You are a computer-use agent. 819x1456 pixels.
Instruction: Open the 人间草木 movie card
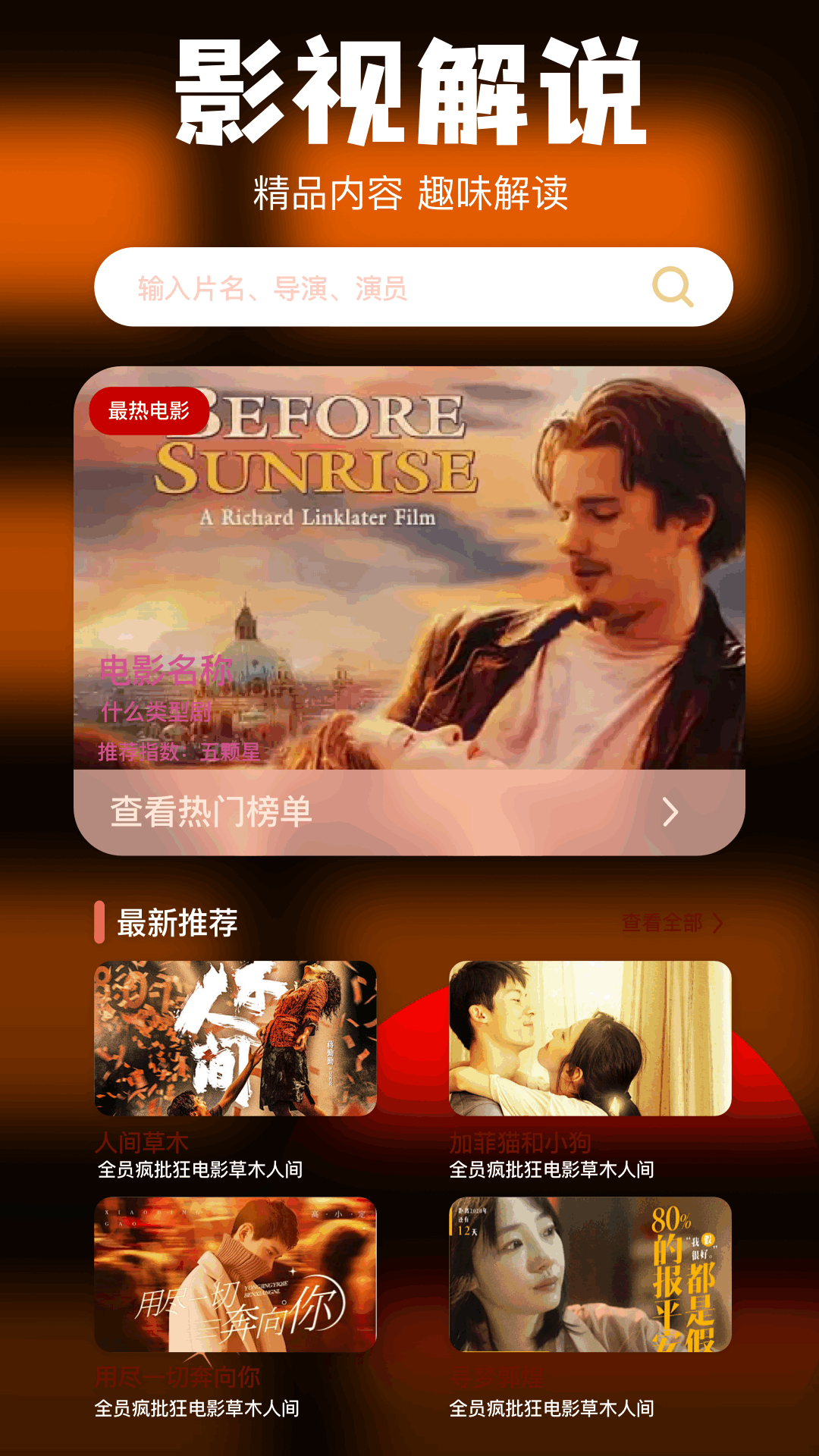(235, 1038)
